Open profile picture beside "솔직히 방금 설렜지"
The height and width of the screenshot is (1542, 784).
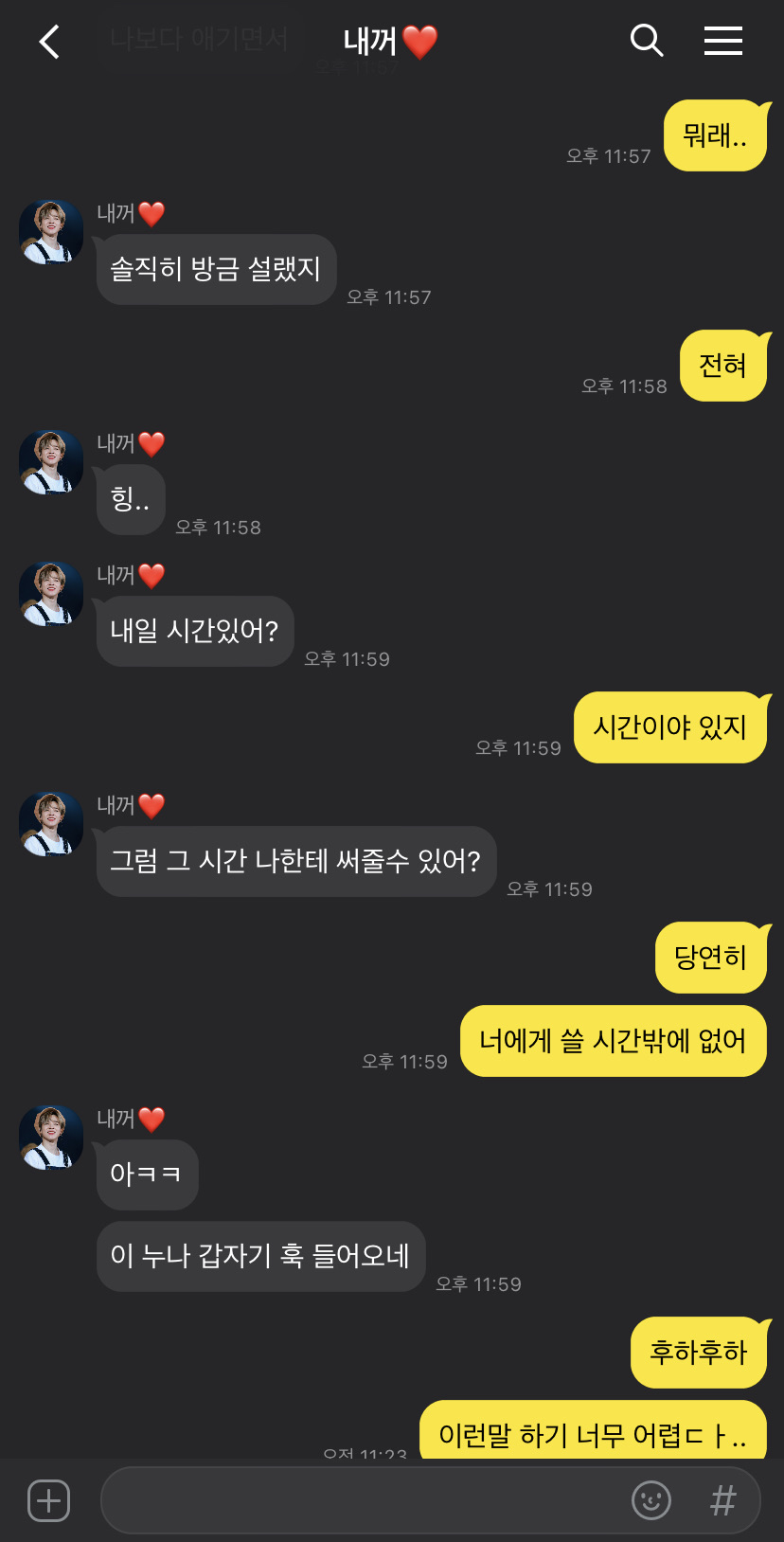[x=51, y=232]
